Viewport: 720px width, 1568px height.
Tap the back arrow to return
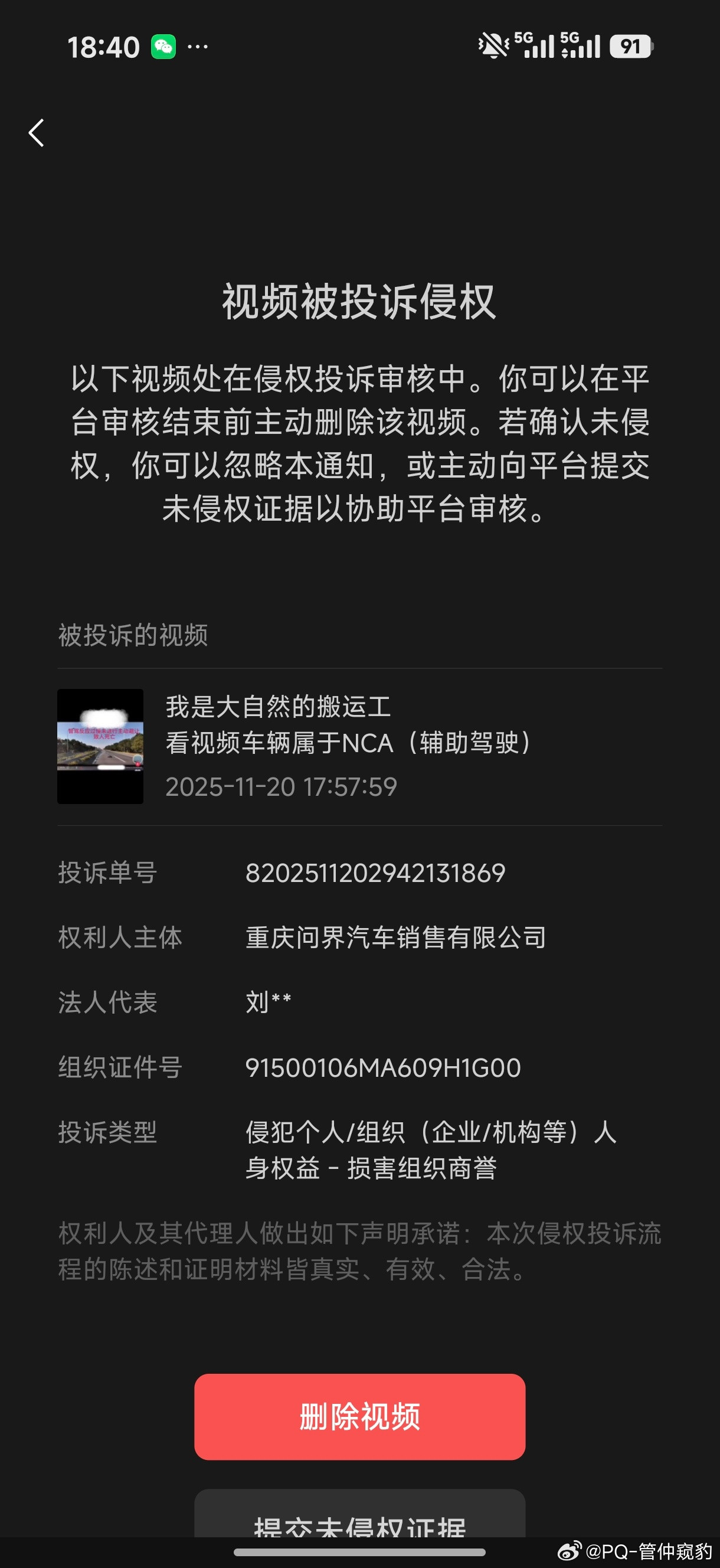(35, 133)
